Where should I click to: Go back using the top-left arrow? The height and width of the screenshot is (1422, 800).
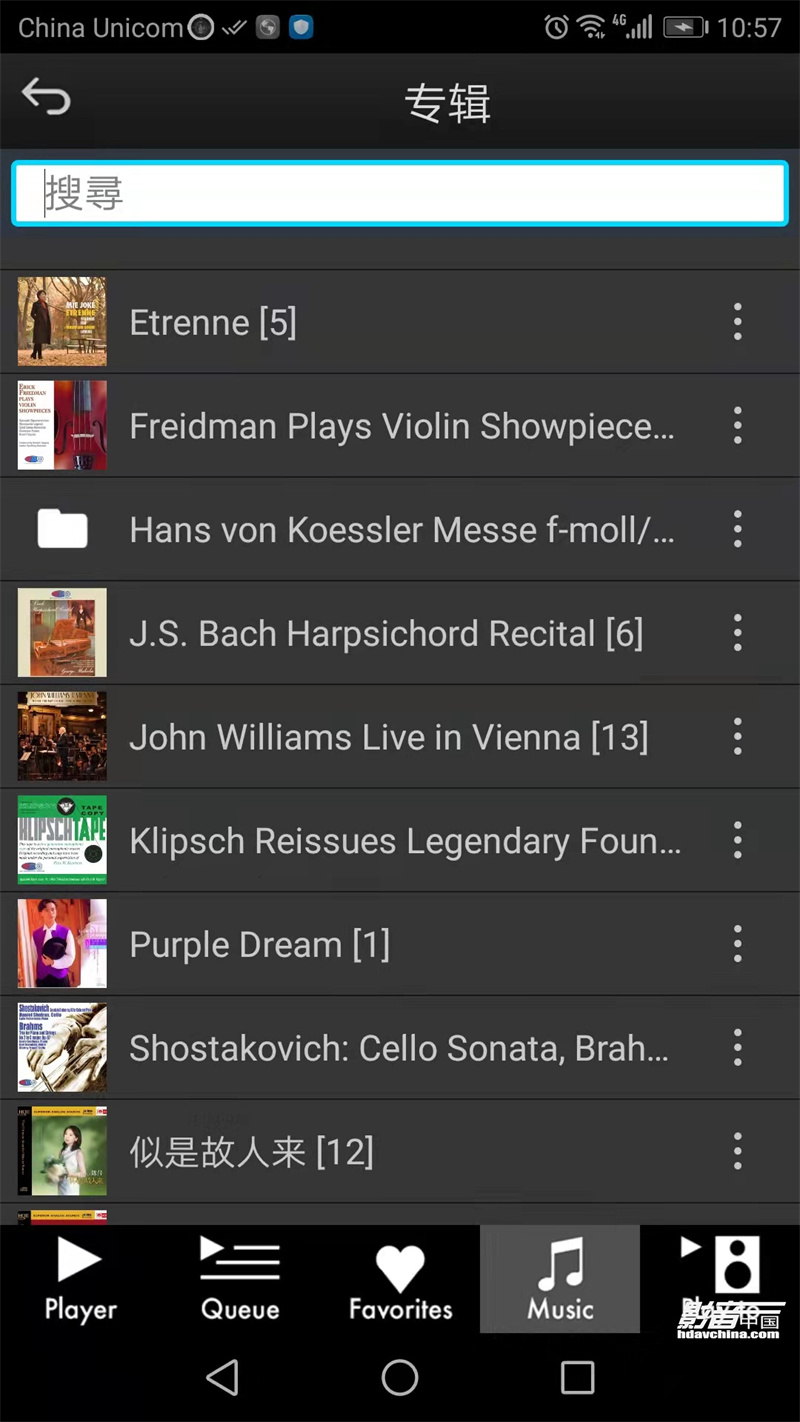click(46, 98)
